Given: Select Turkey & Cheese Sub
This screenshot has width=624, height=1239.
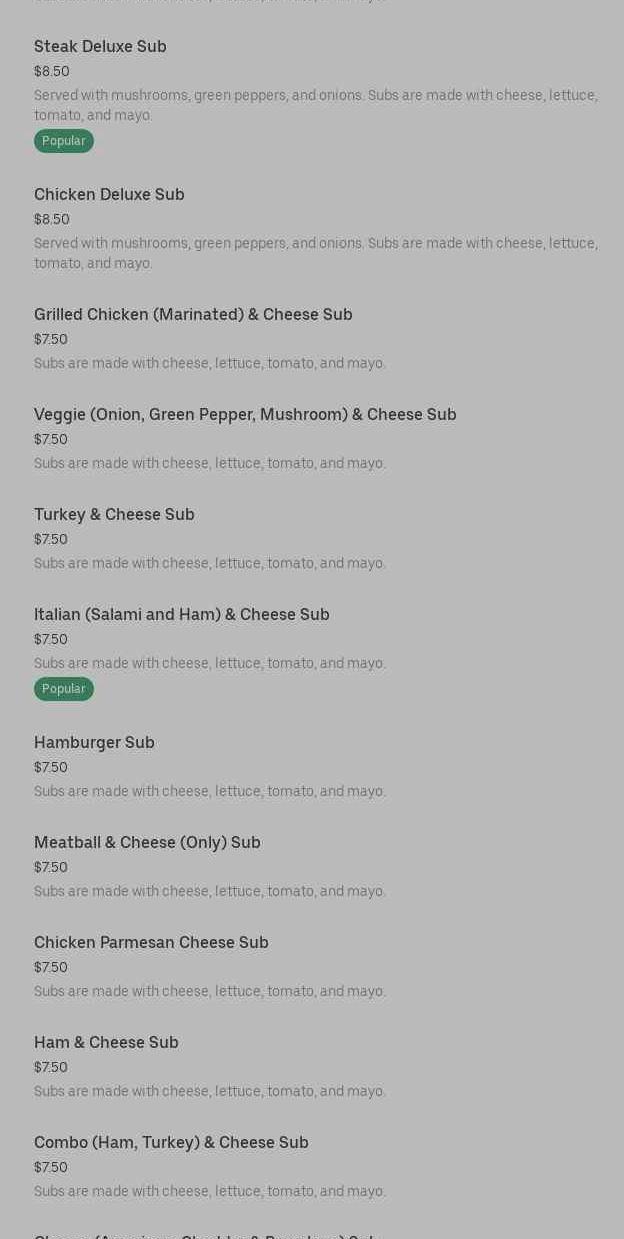Looking at the screenshot, I should [114, 515].
